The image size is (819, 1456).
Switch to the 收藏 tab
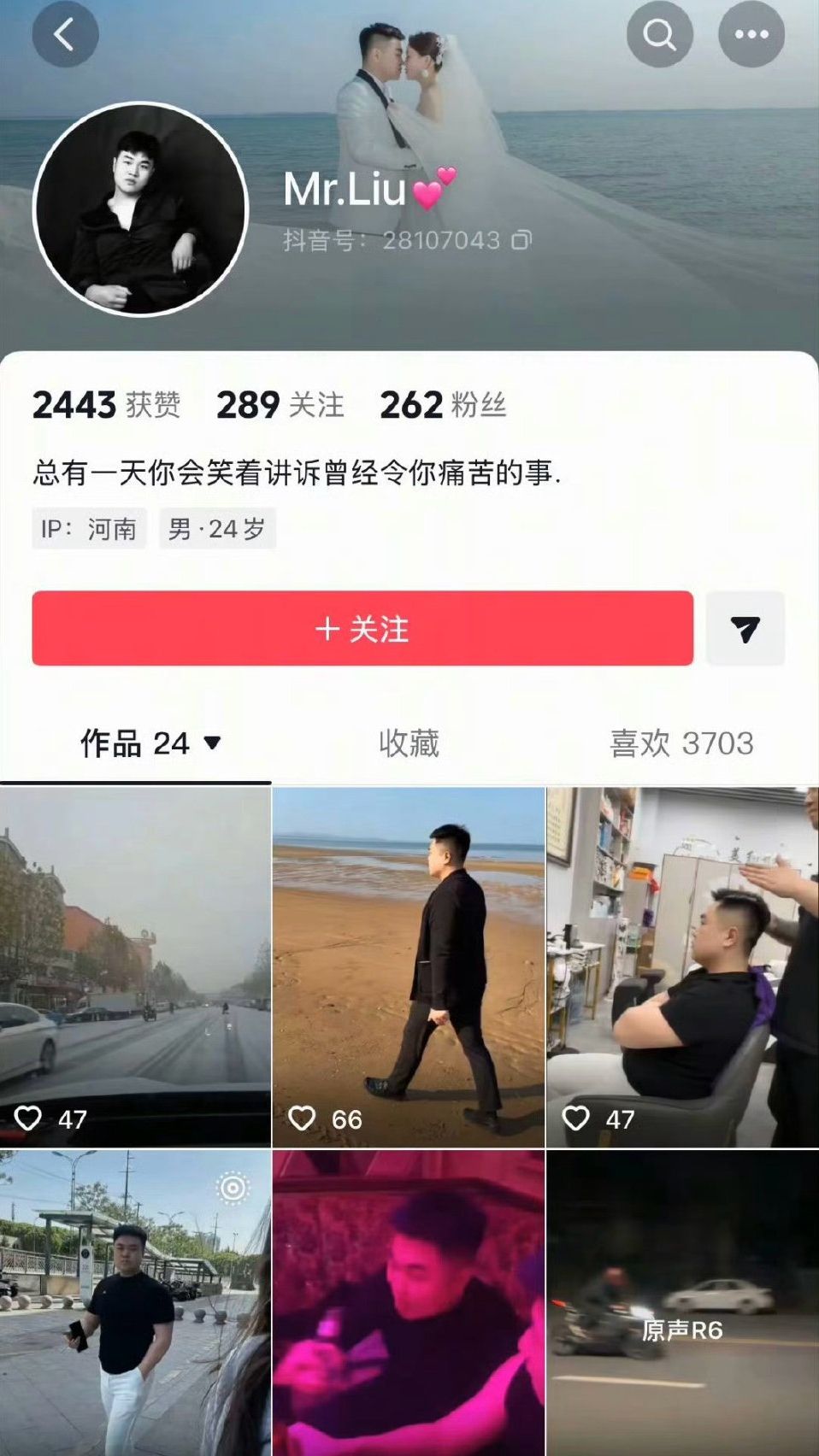(409, 743)
